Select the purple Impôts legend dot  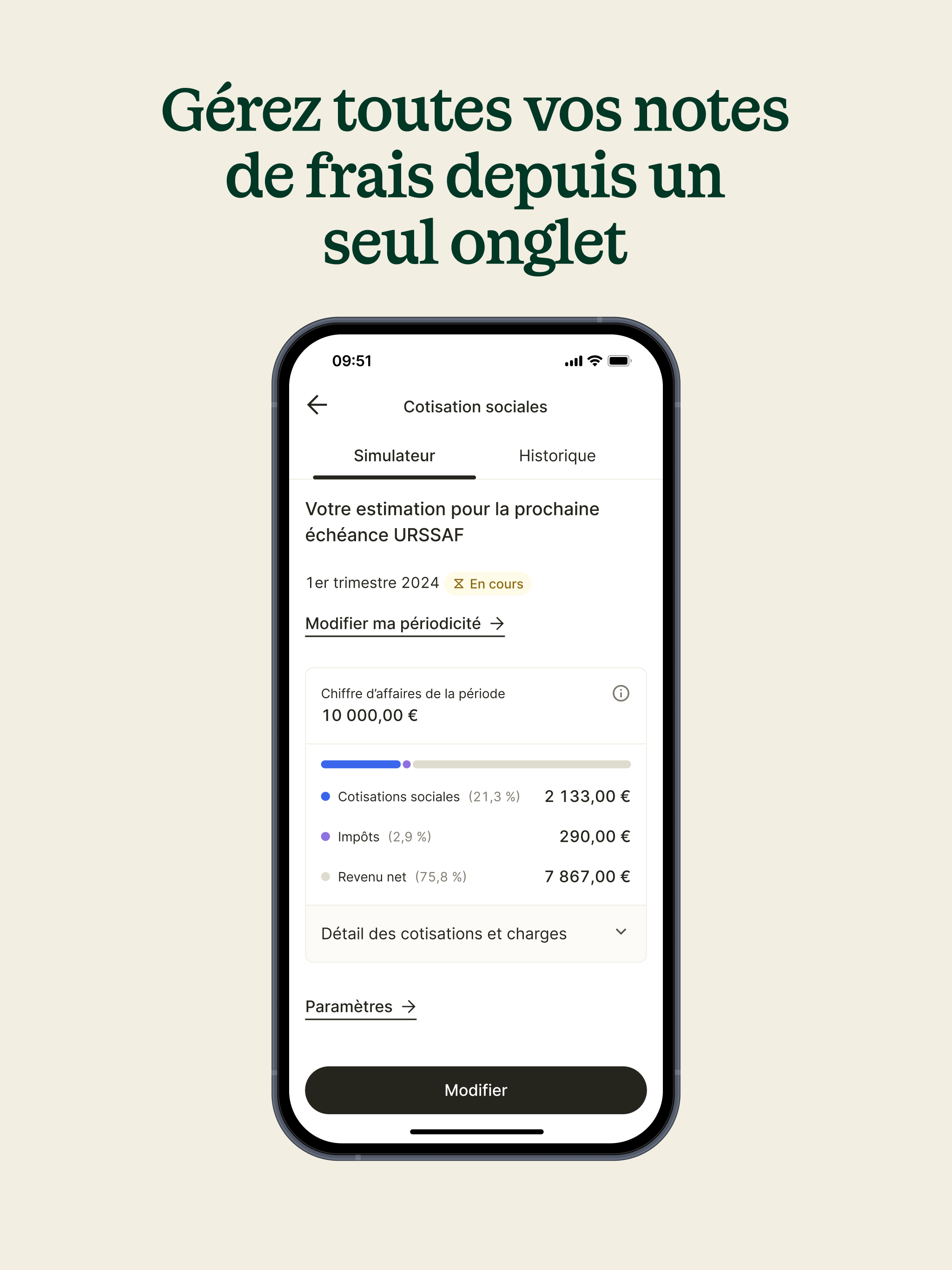point(325,837)
